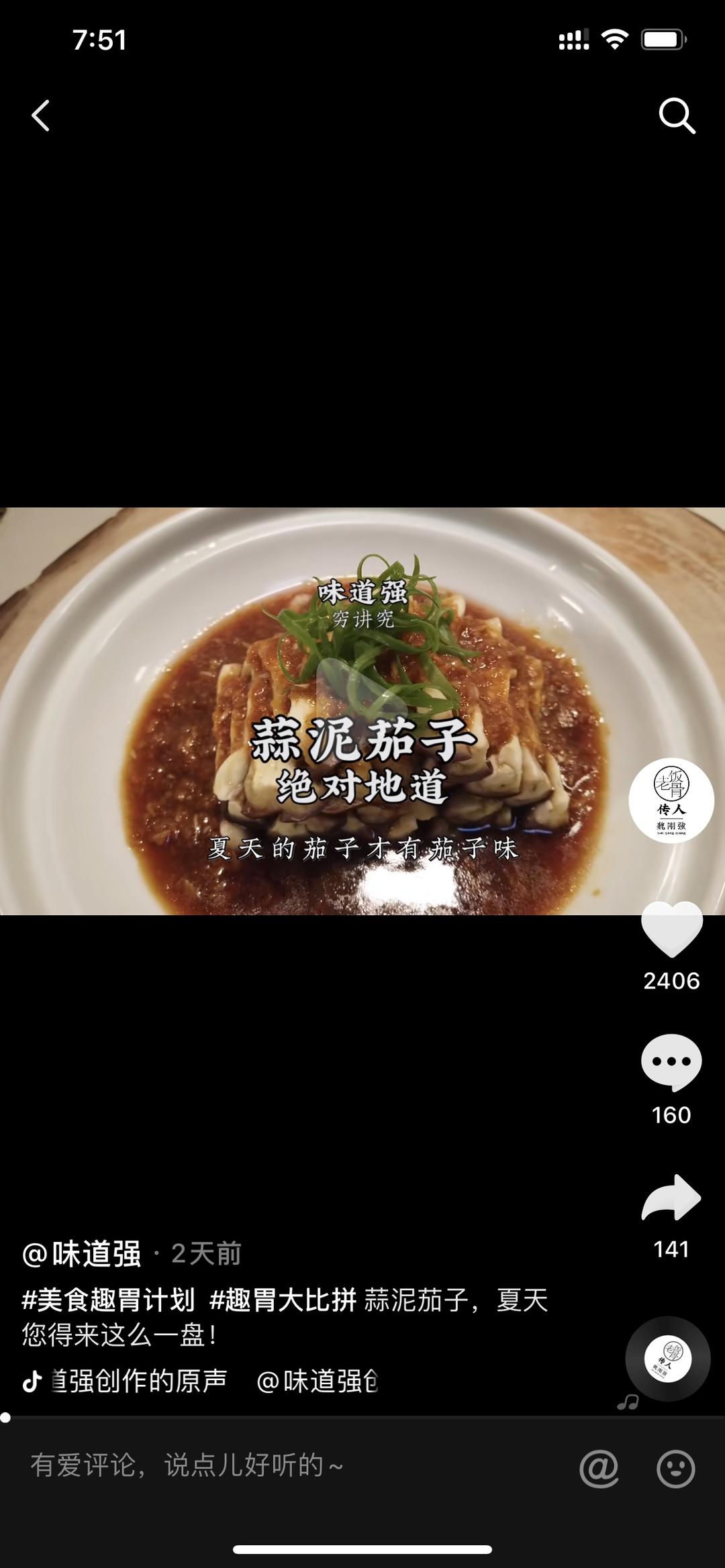Open the search magnifier icon
This screenshot has height=1568, width=725.
pyautogui.click(x=676, y=116)
